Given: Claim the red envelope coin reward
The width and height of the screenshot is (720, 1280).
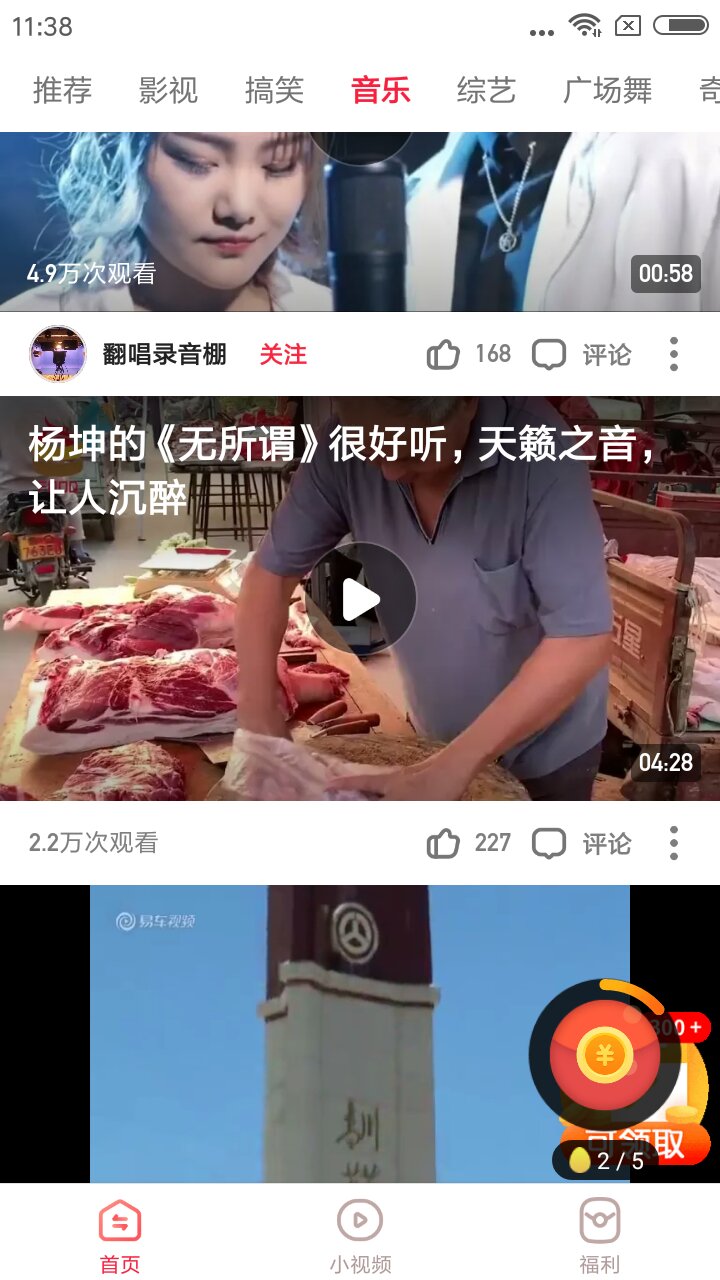Looking at the screenshot, I should pyautogui.click(x=605, y=1055).
